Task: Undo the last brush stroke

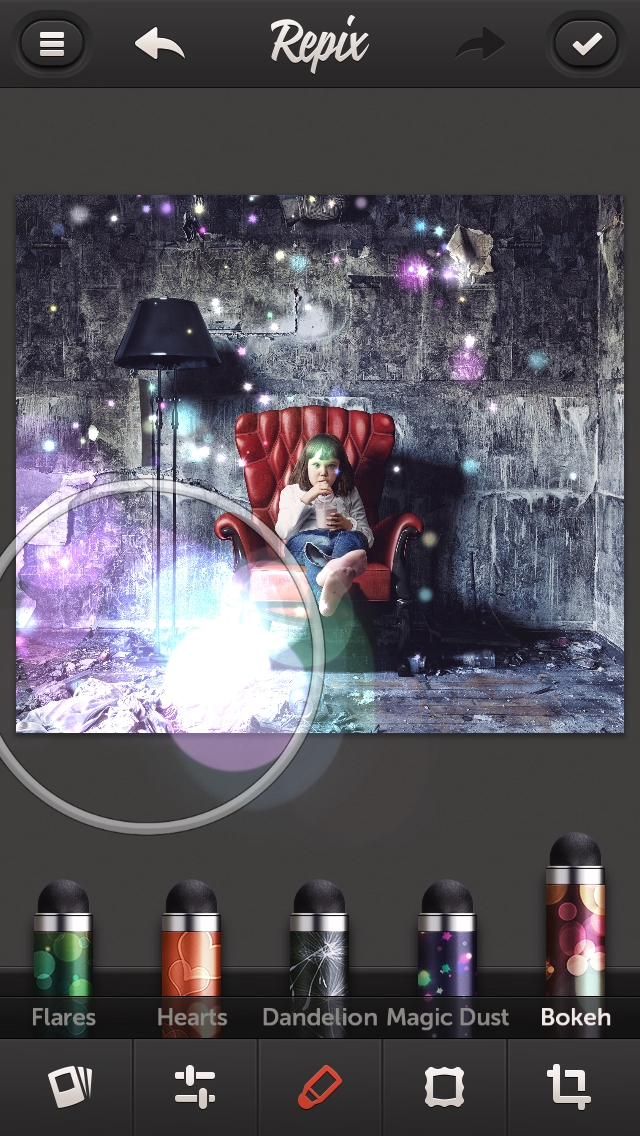Action: coord(159,43)
